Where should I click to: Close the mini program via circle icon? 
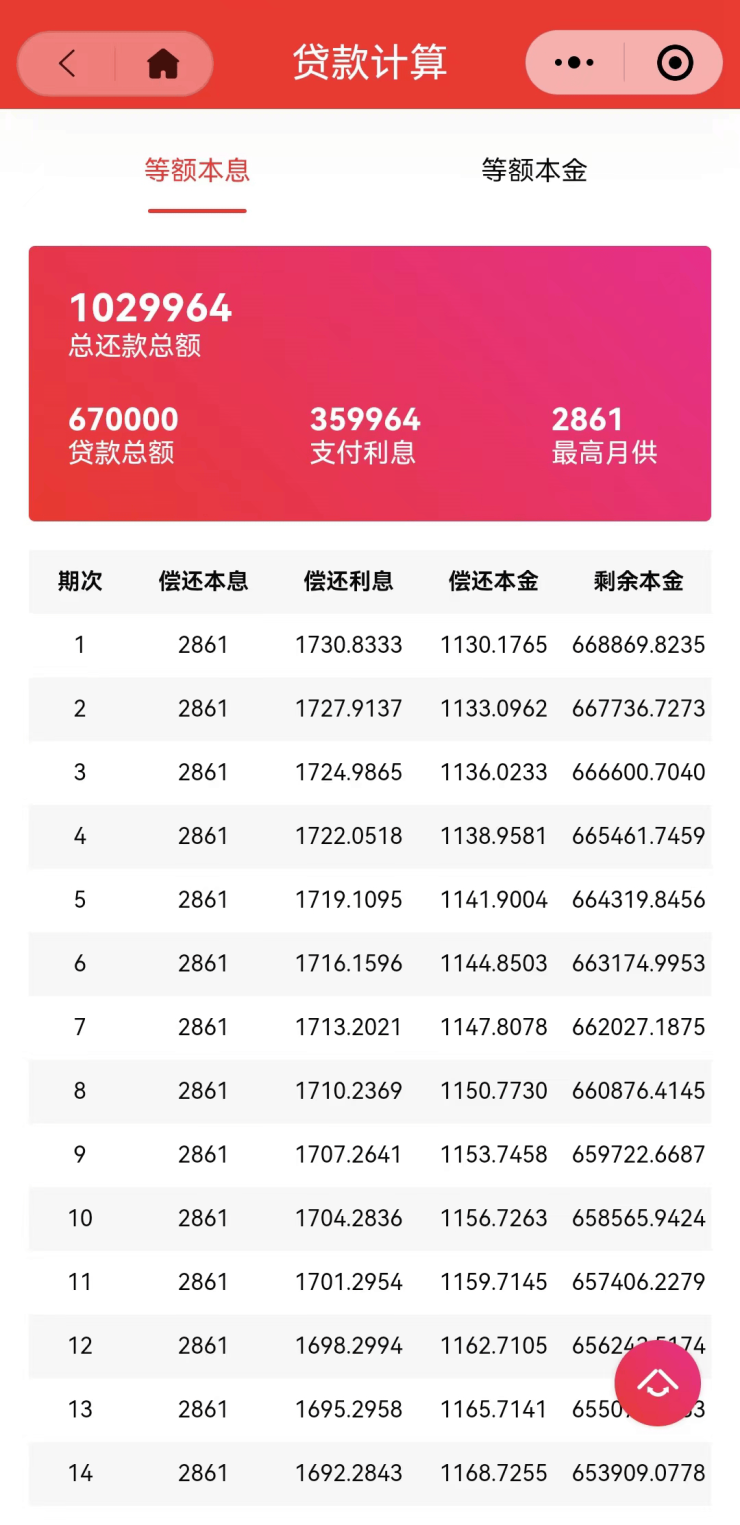pos(675,63)
